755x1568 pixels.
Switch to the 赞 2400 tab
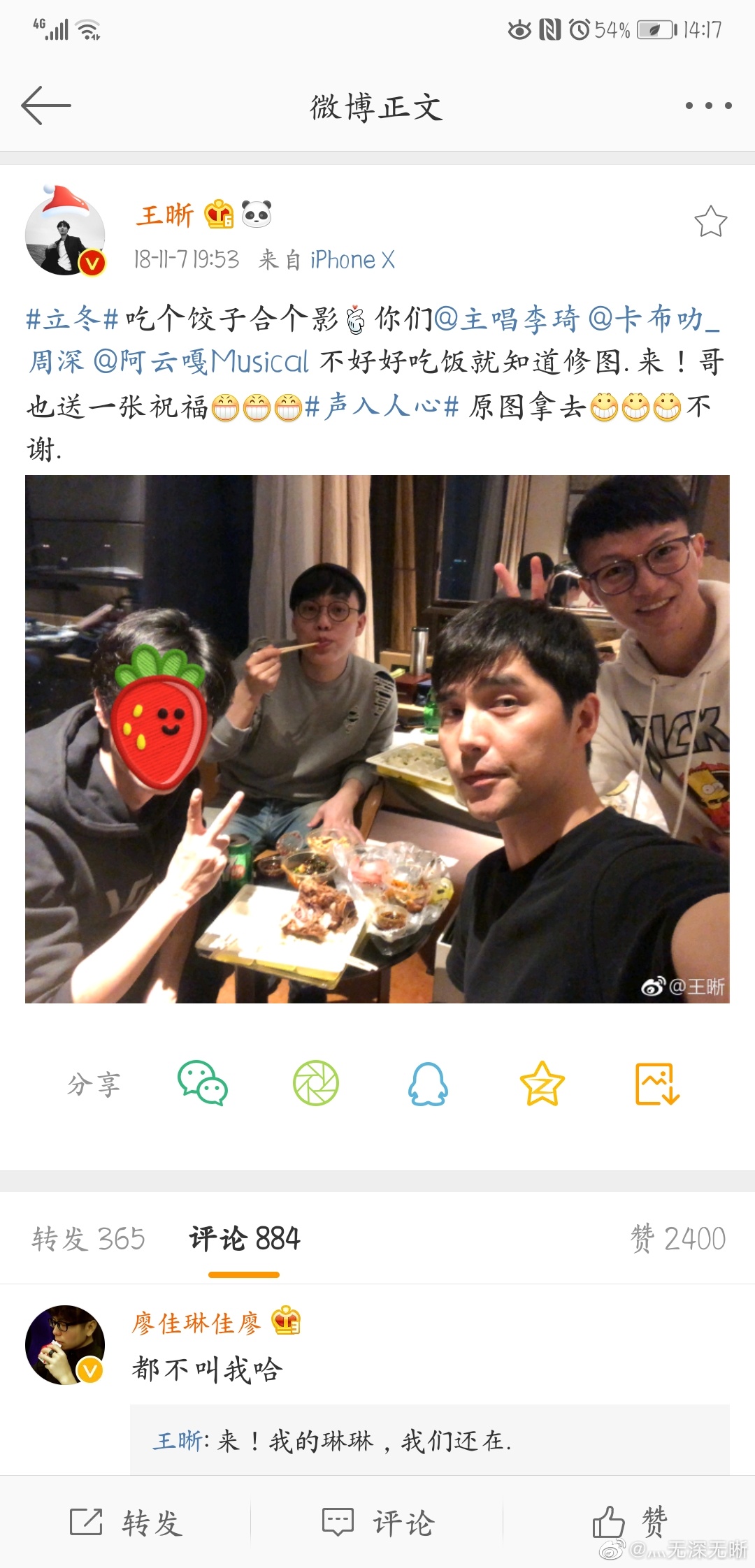[677, 1239]
